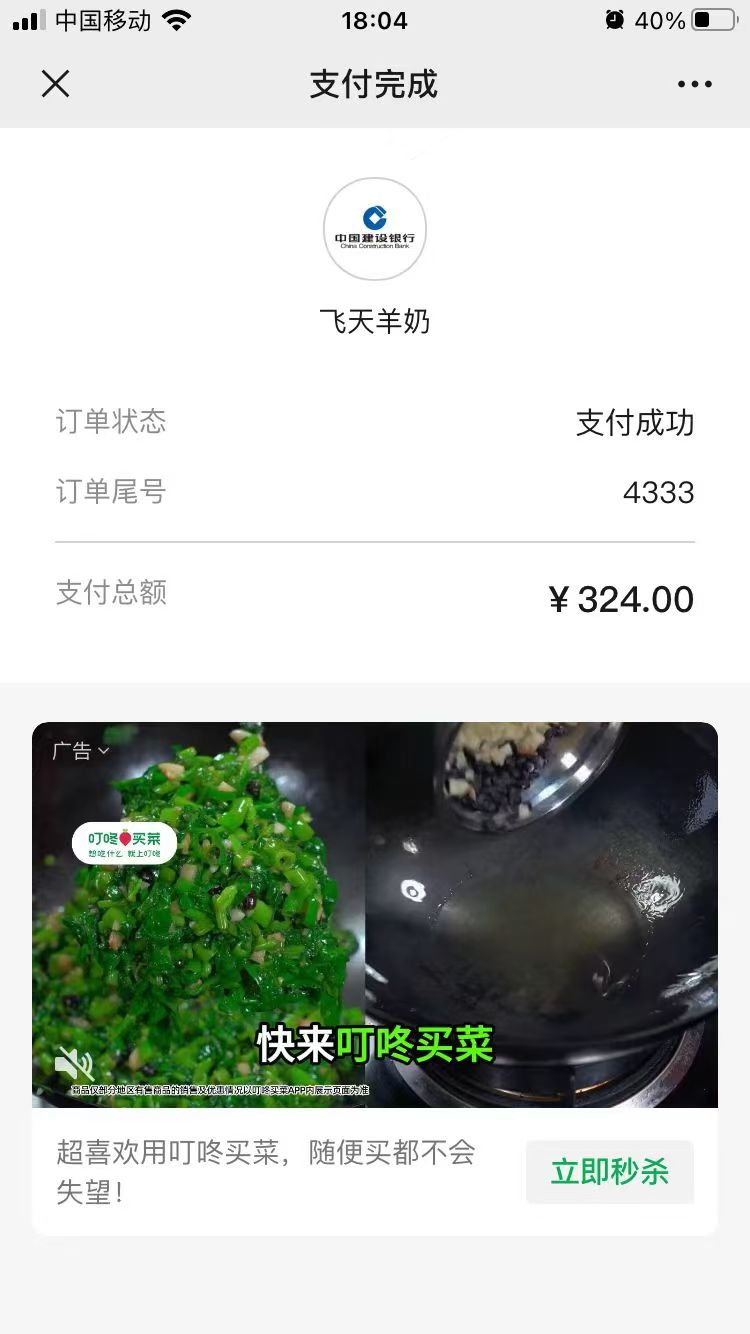The height and width of the screenshot is (1334, 750).
Task: Close the payment complete page
Action: point(56,84)
